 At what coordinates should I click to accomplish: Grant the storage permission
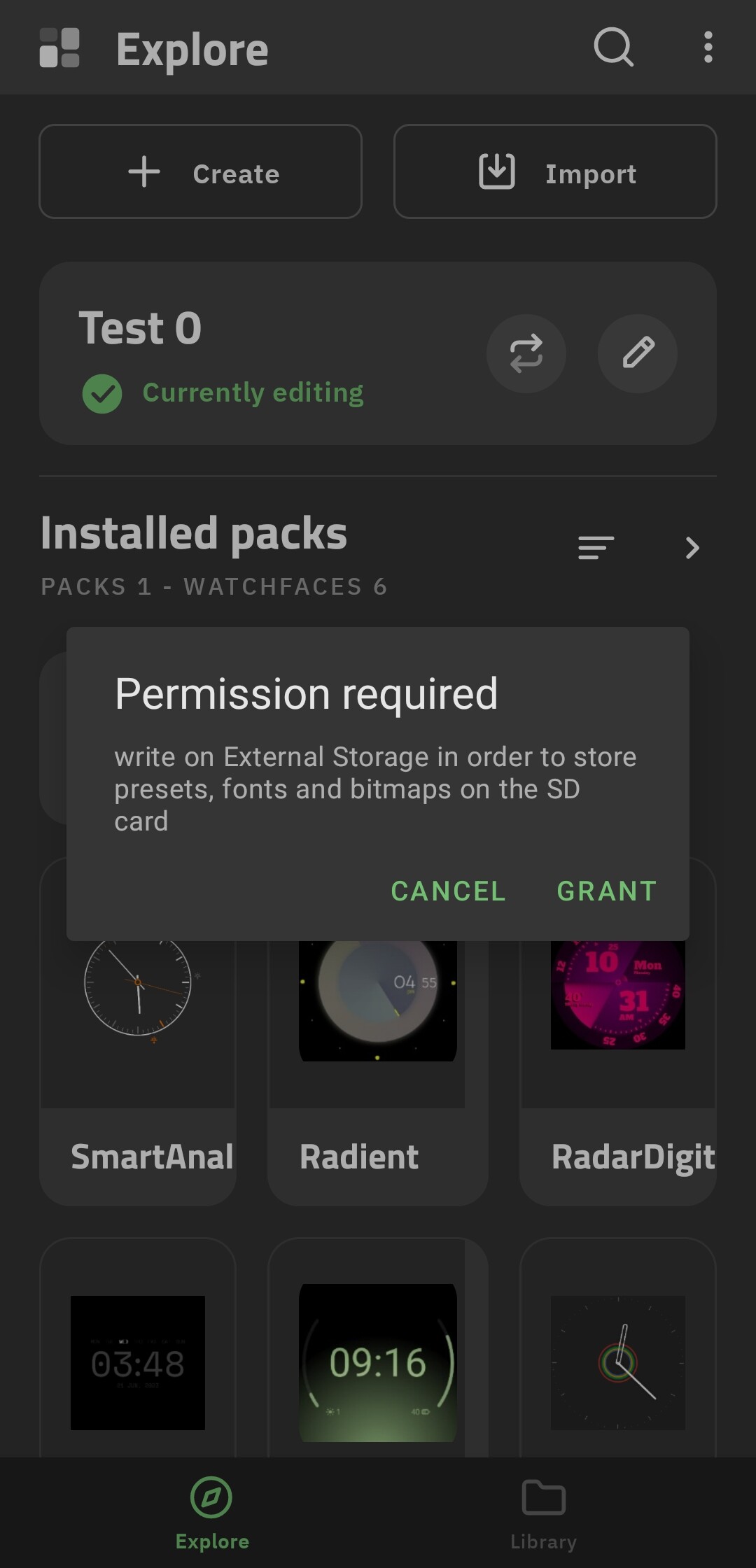click(x=606, y=891)
